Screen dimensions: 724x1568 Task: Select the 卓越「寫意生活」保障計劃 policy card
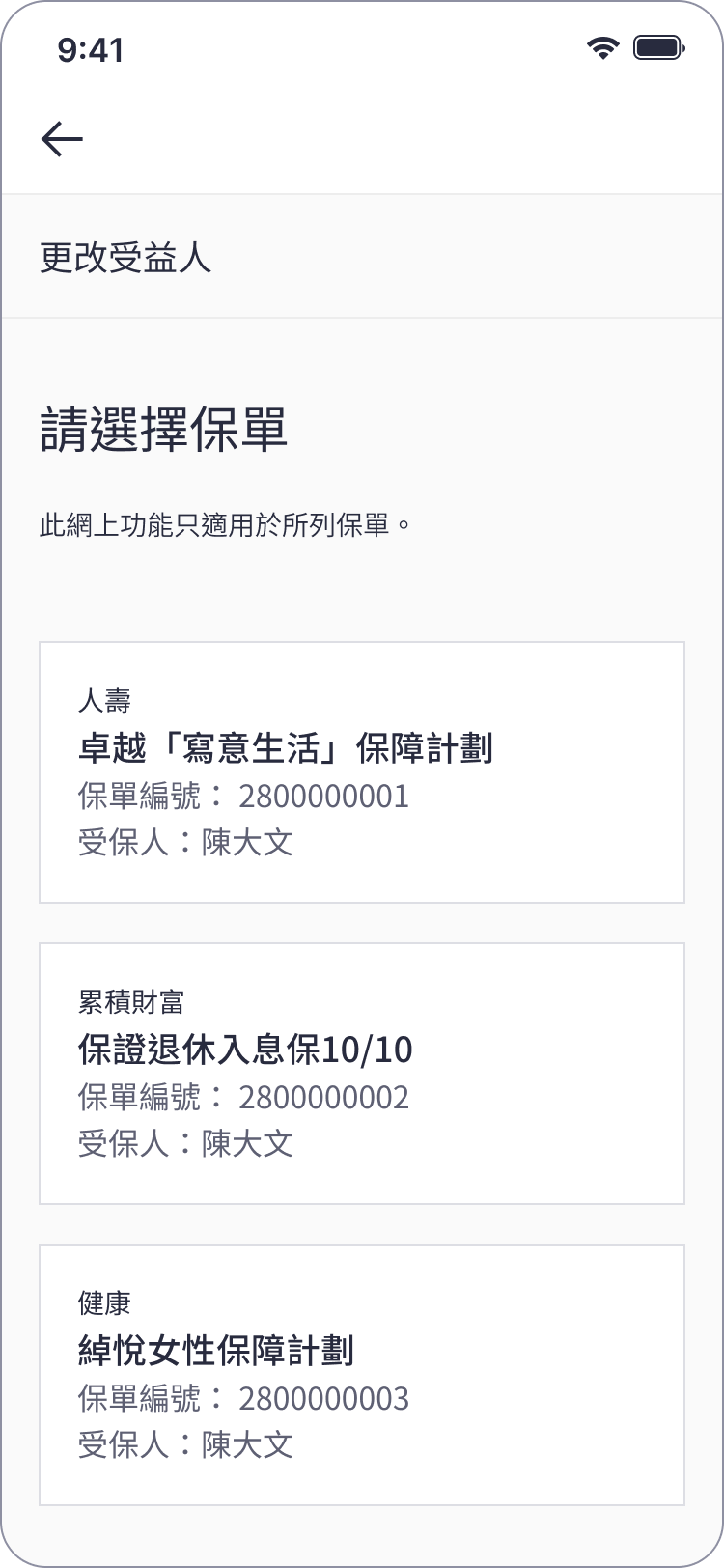(362, 772)
